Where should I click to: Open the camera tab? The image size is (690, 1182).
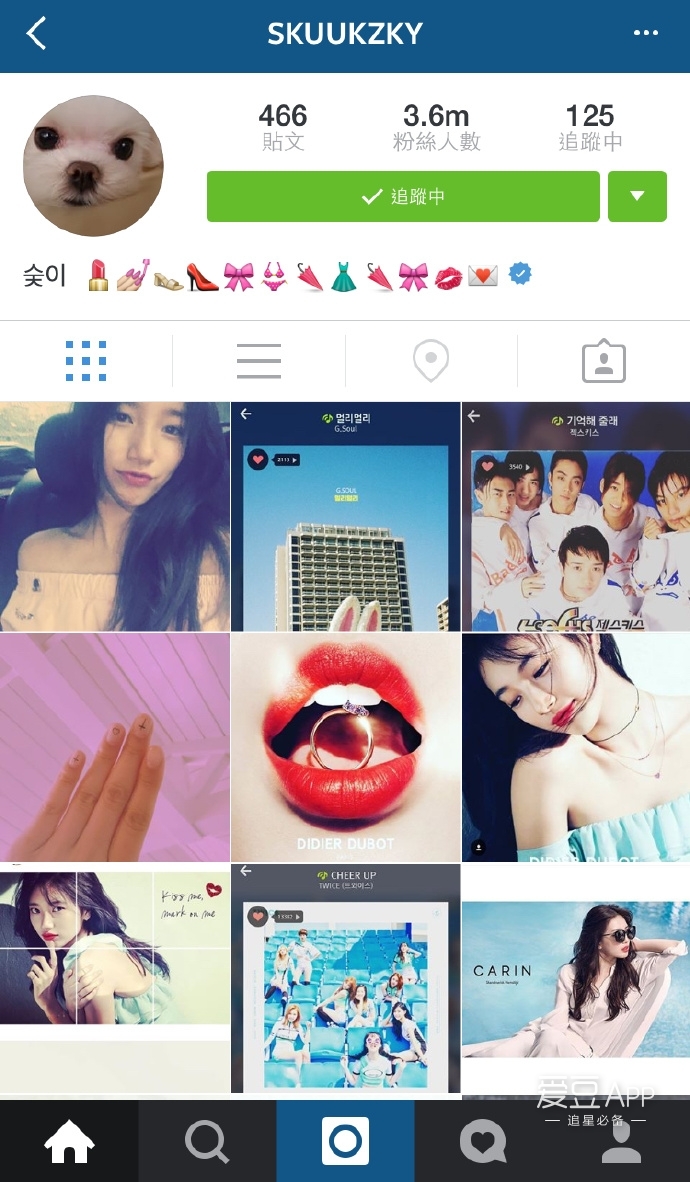point(345,1142)
